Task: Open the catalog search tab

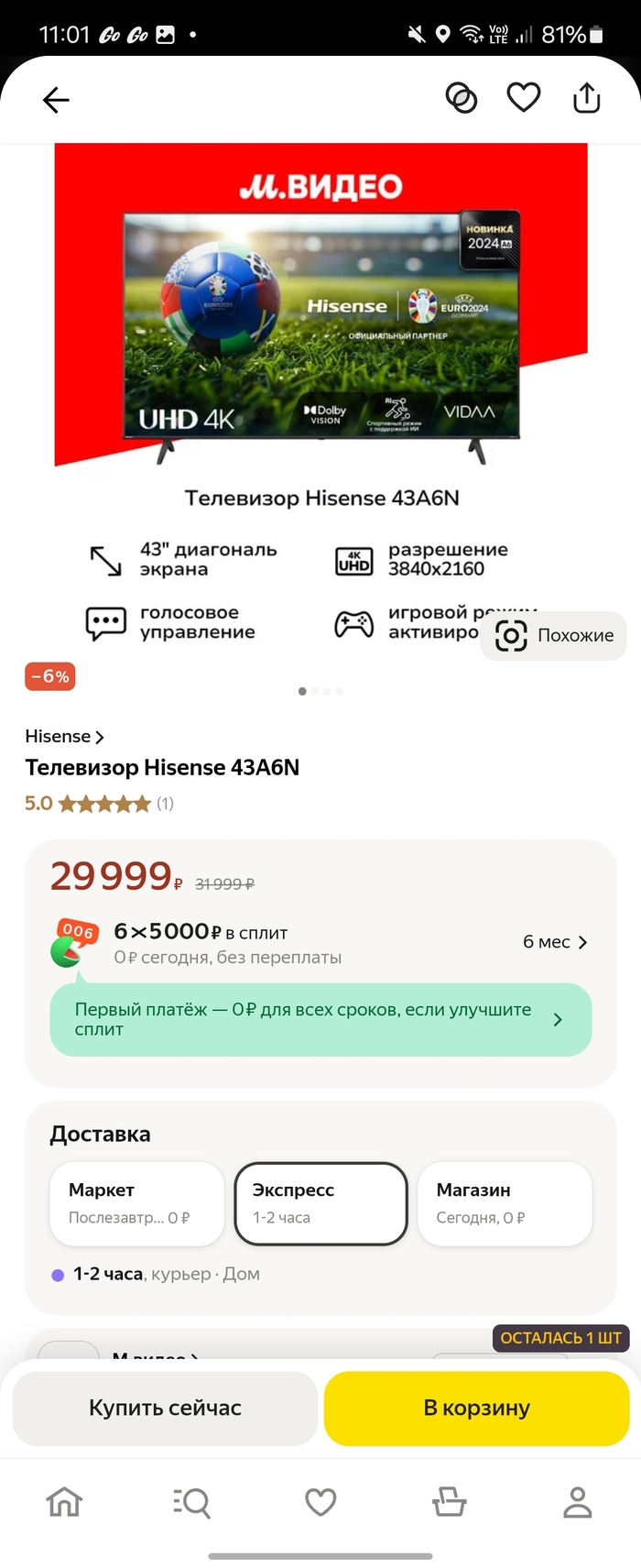Action: [192, 1502]
